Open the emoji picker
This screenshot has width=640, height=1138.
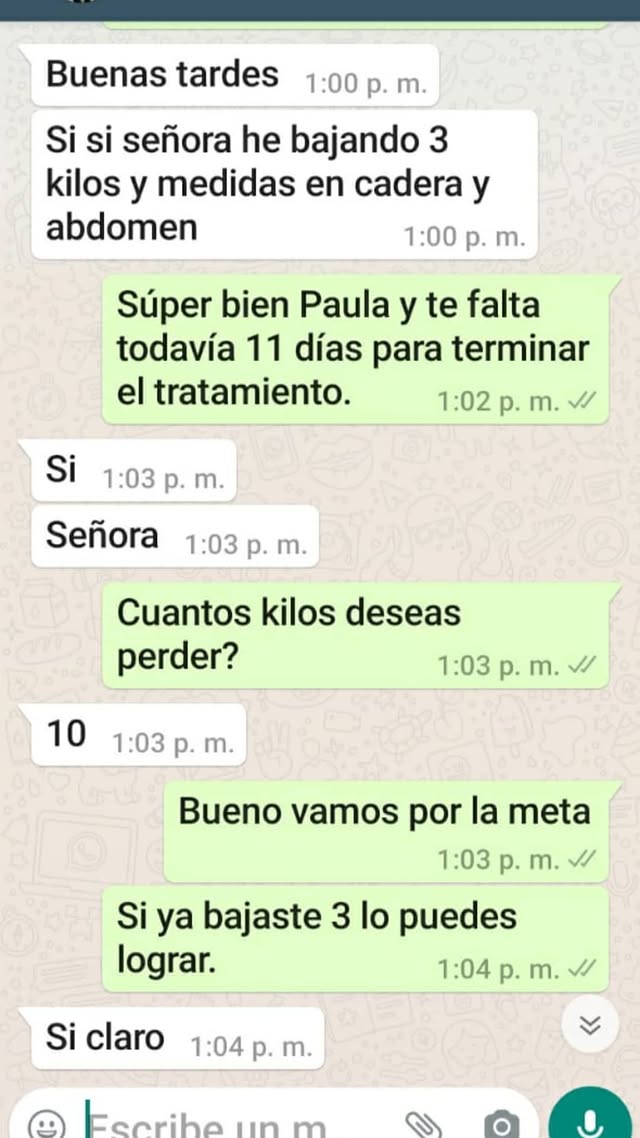(44, 1124)
